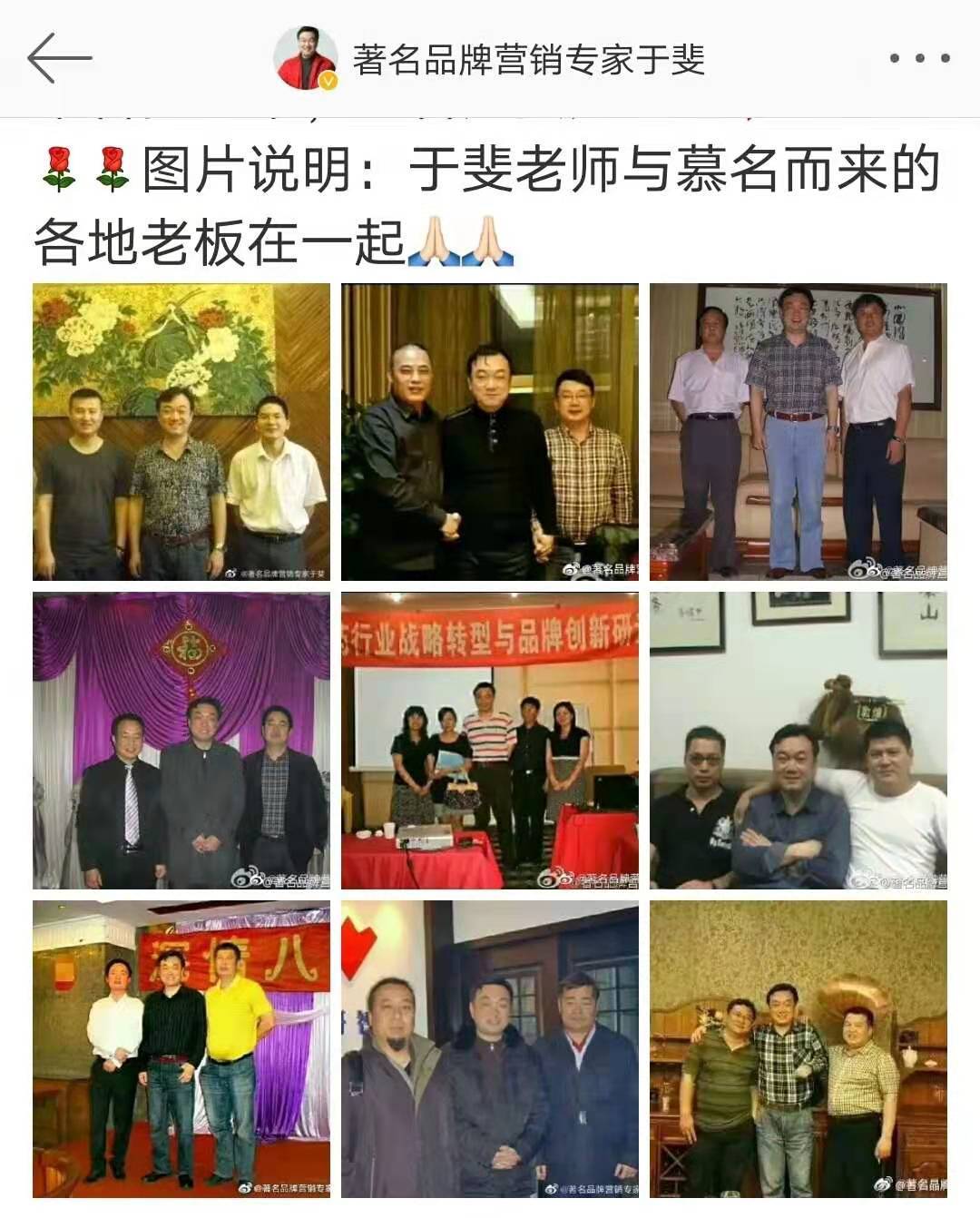The width and height of the screenshot is (980, 1218).
Task: Open the photo with purple curtain backdrop
Action: [x=181, y=741]
